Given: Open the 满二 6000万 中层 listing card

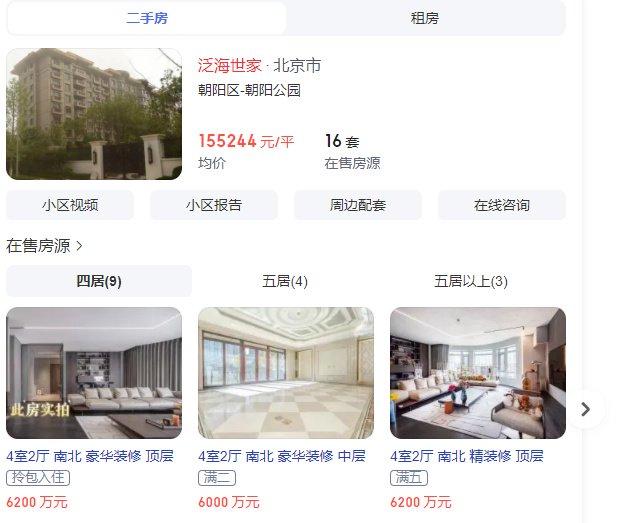Looking at the screenshot, I should 286,373.
